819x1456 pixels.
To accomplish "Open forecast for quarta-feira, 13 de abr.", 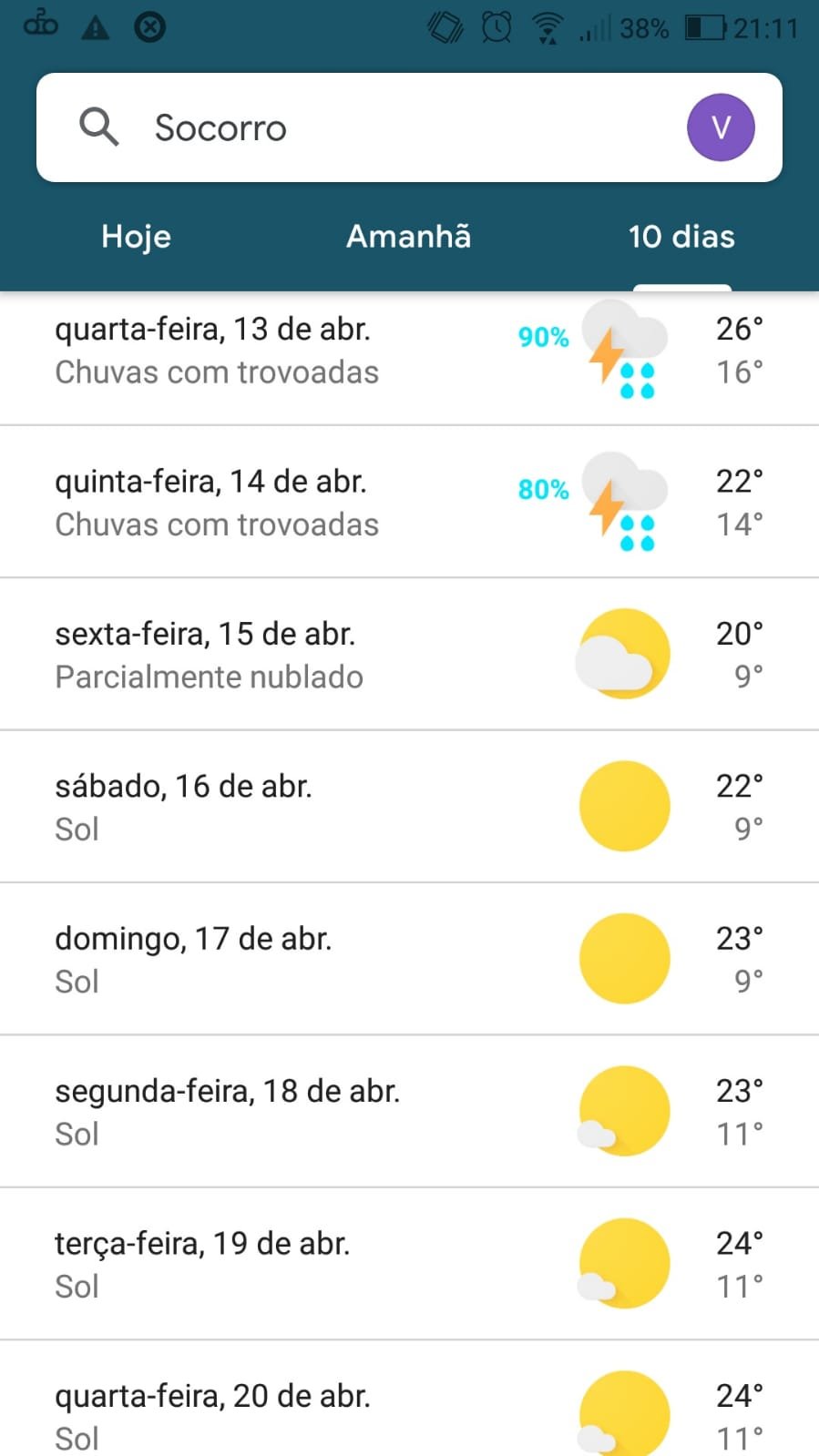I will point(409,358).
